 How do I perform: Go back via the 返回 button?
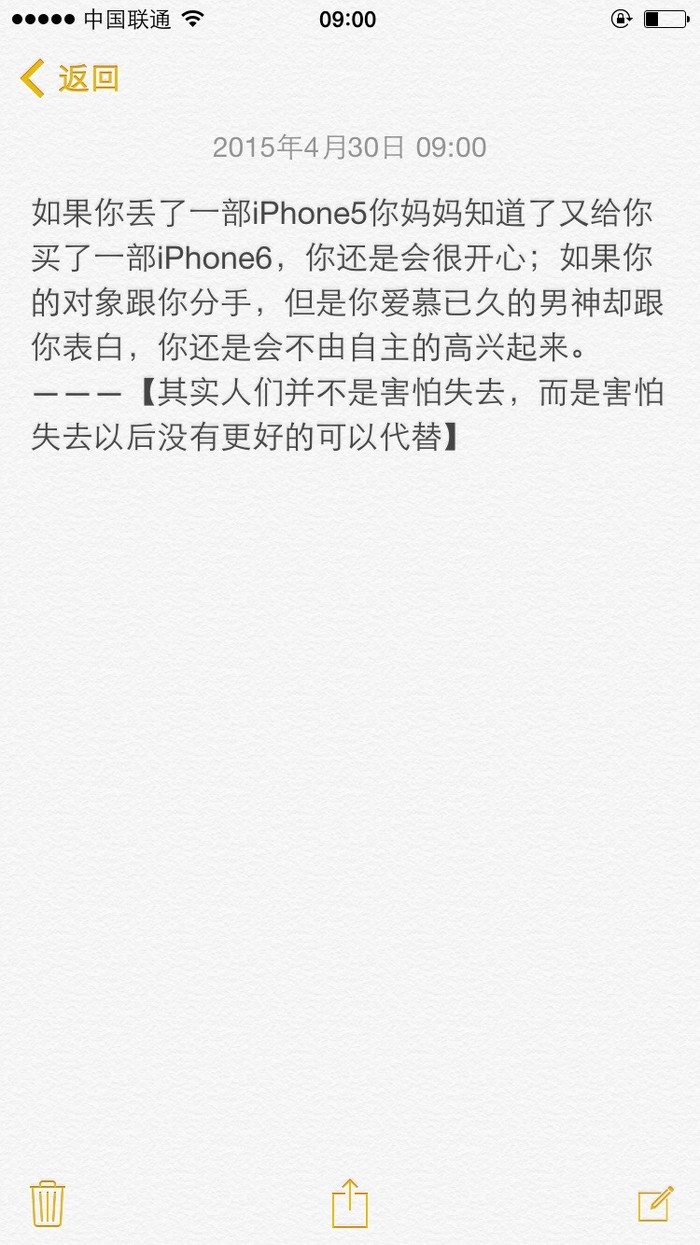(x=69, y=78)
